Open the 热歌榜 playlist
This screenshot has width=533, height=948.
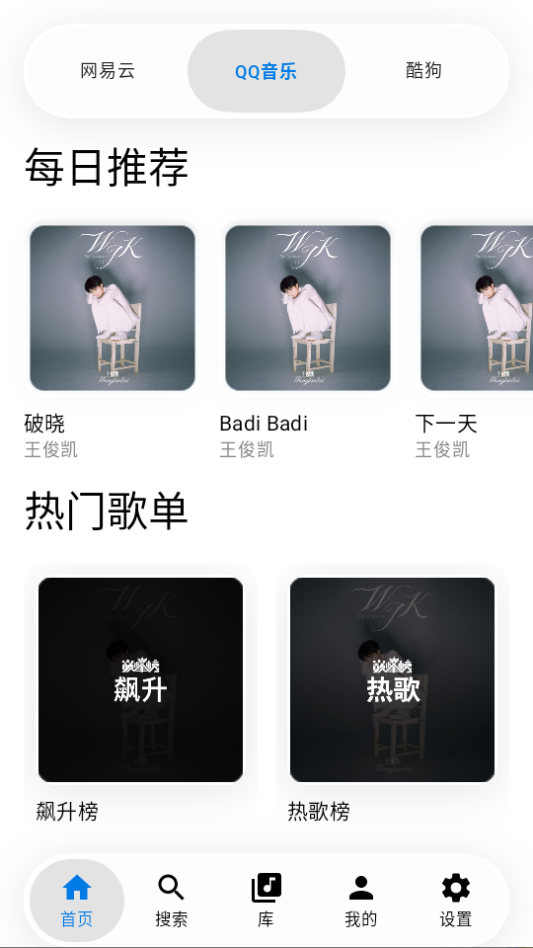coord(392,696)
